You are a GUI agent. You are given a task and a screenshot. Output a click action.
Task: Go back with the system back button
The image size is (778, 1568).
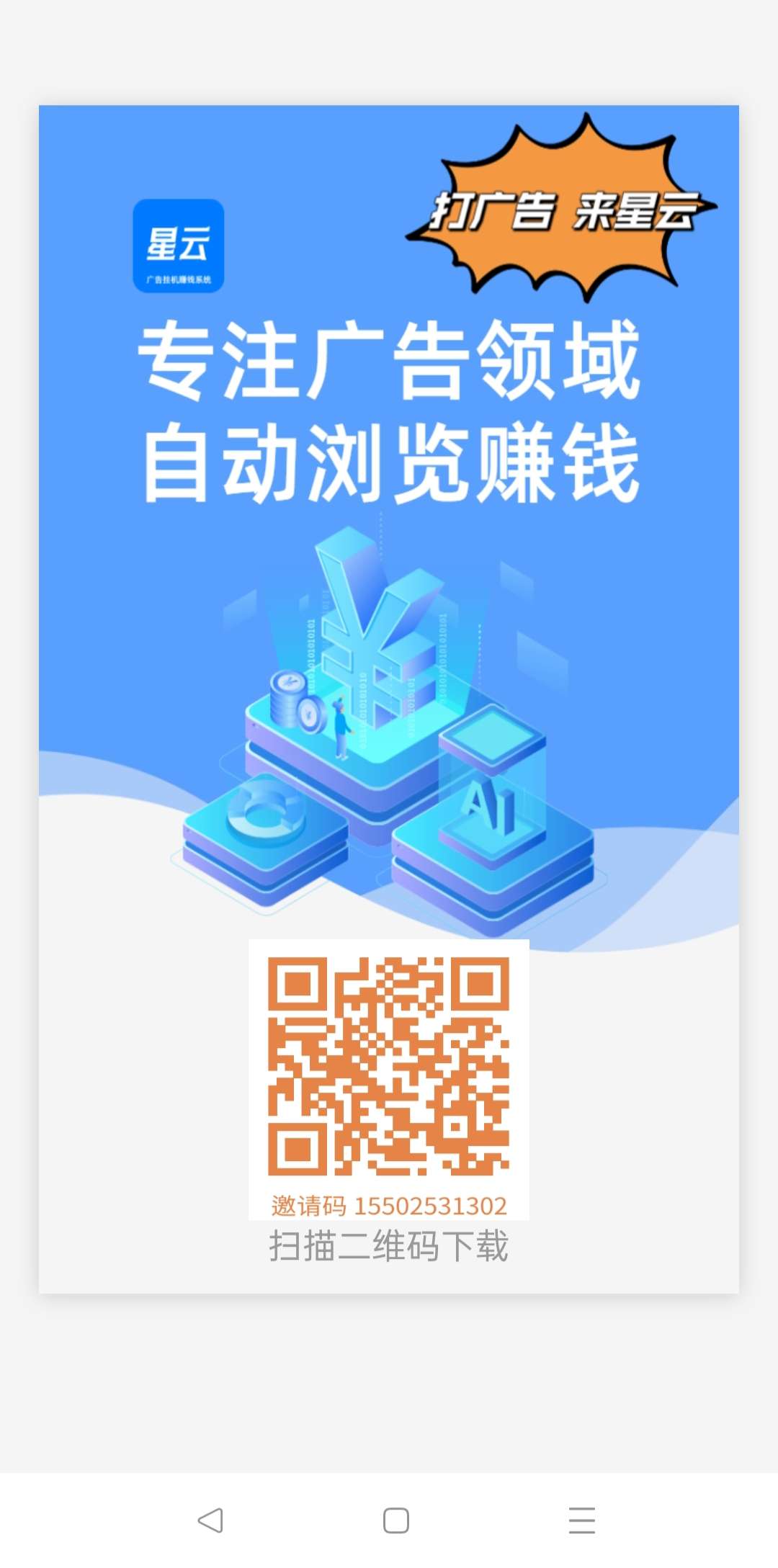[210, 1520]
